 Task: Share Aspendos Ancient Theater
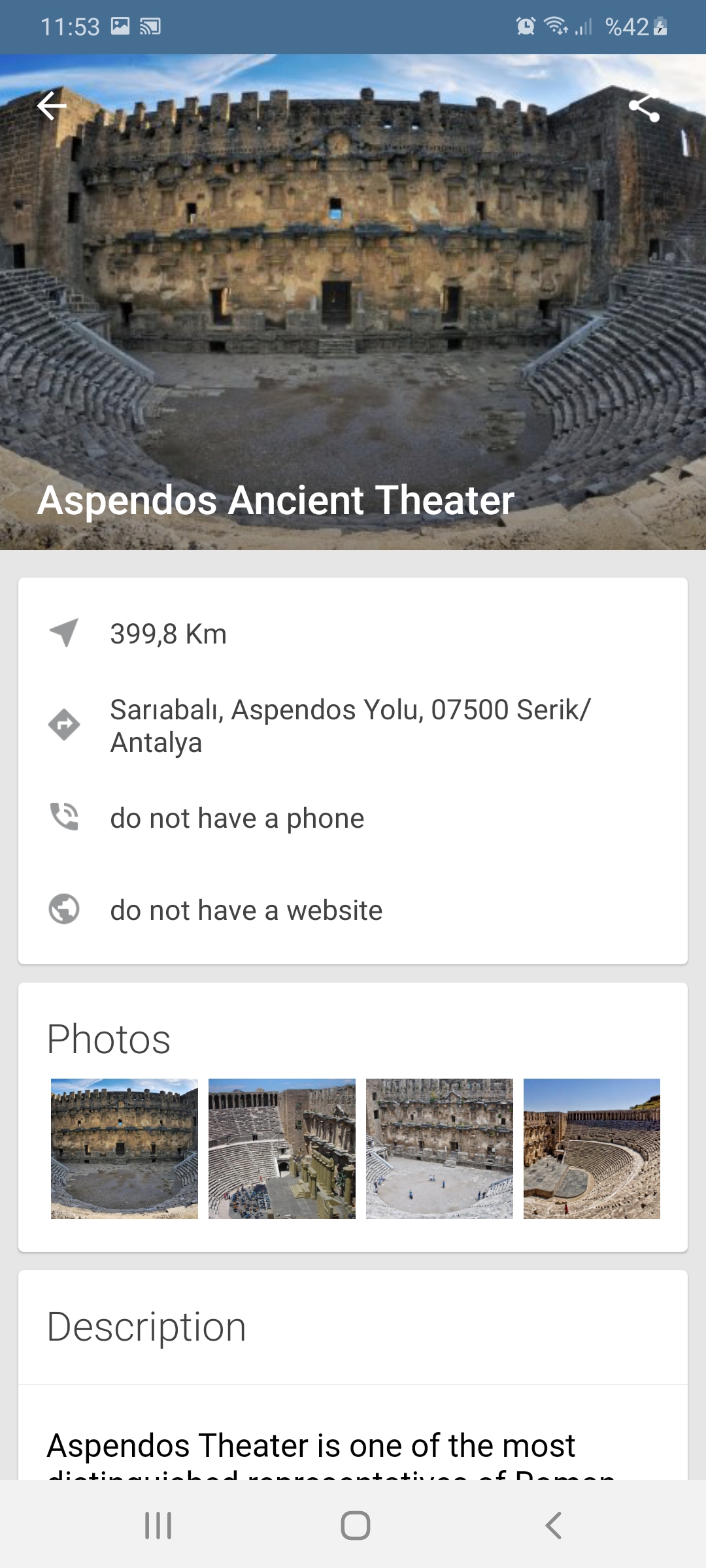[644, 106]
